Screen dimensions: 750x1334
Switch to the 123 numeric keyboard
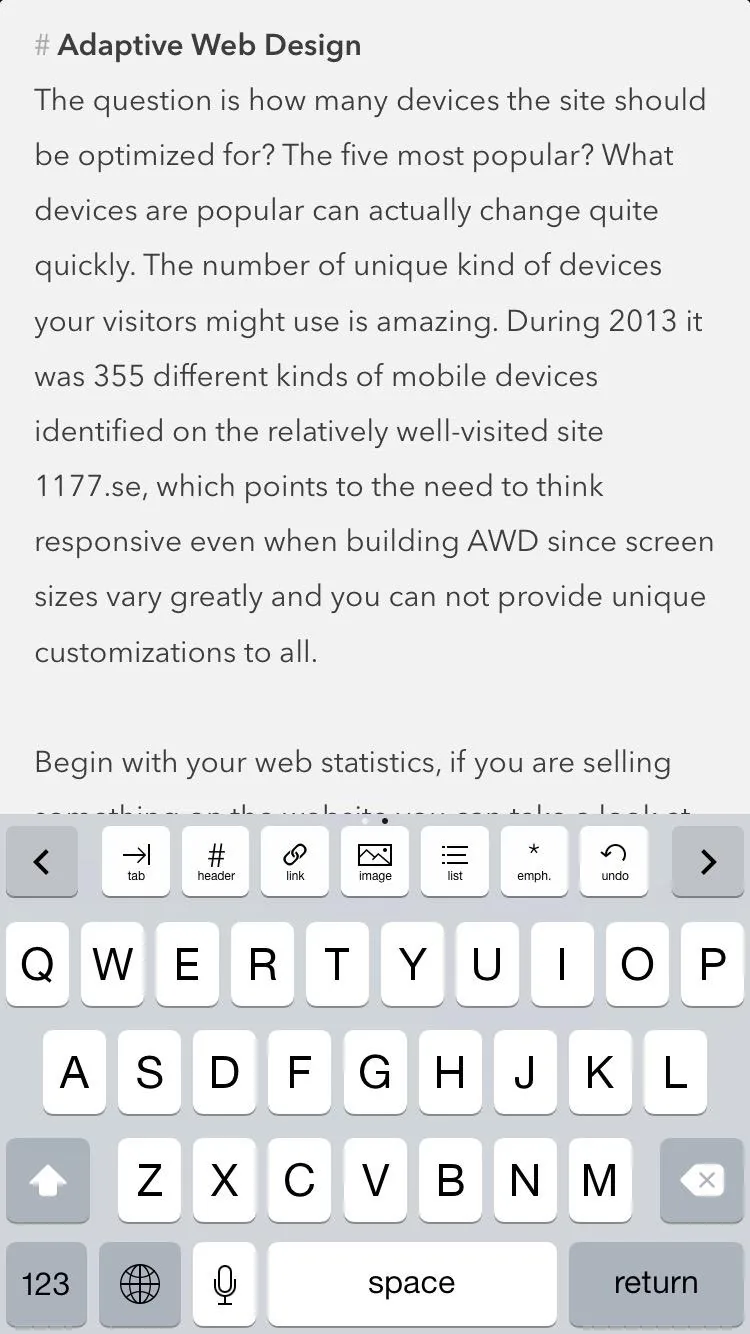(46, 1284)
